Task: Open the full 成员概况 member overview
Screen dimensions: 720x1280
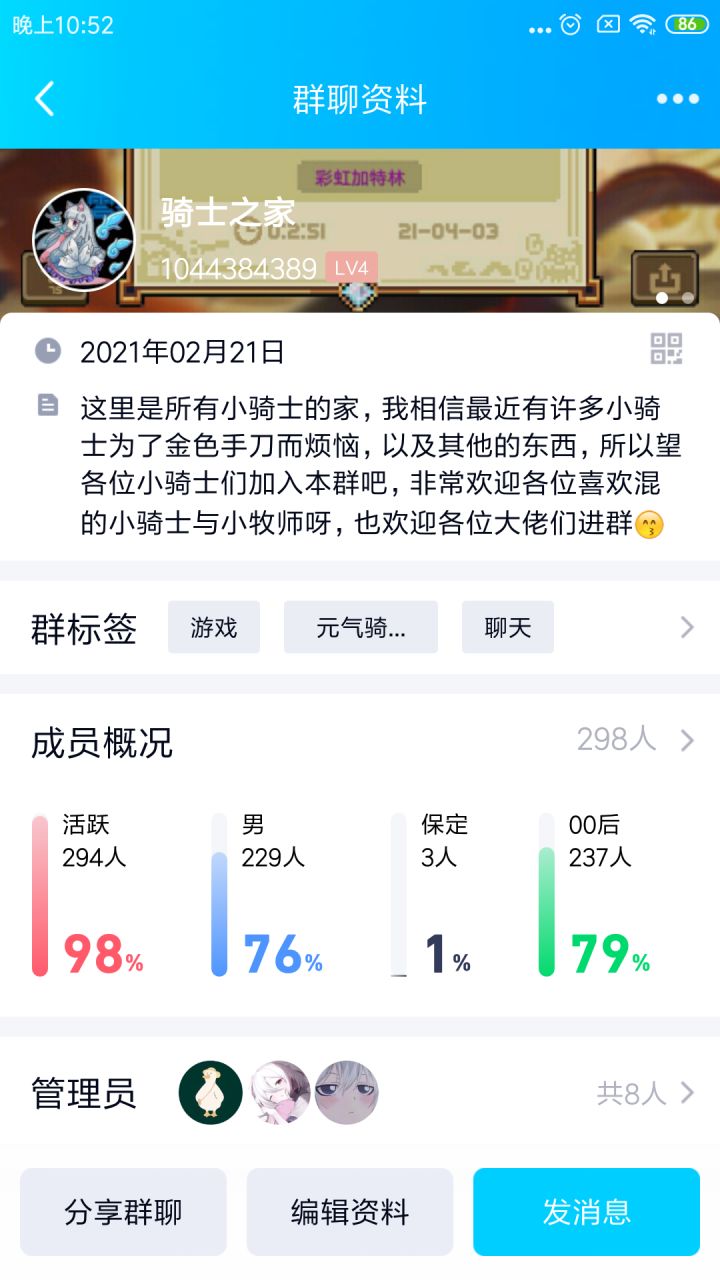Action: (686, 740)
